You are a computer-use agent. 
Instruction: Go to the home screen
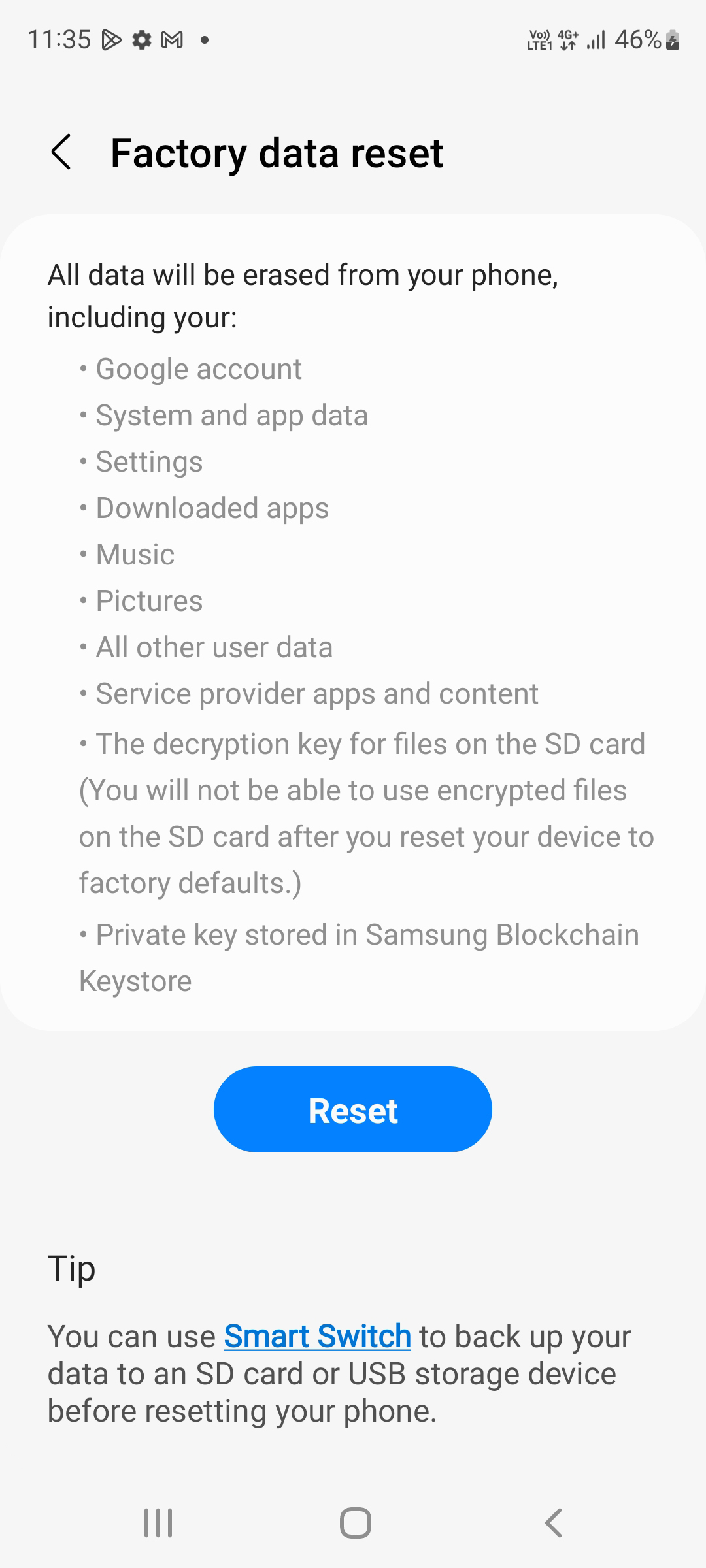click(356, 1523)
